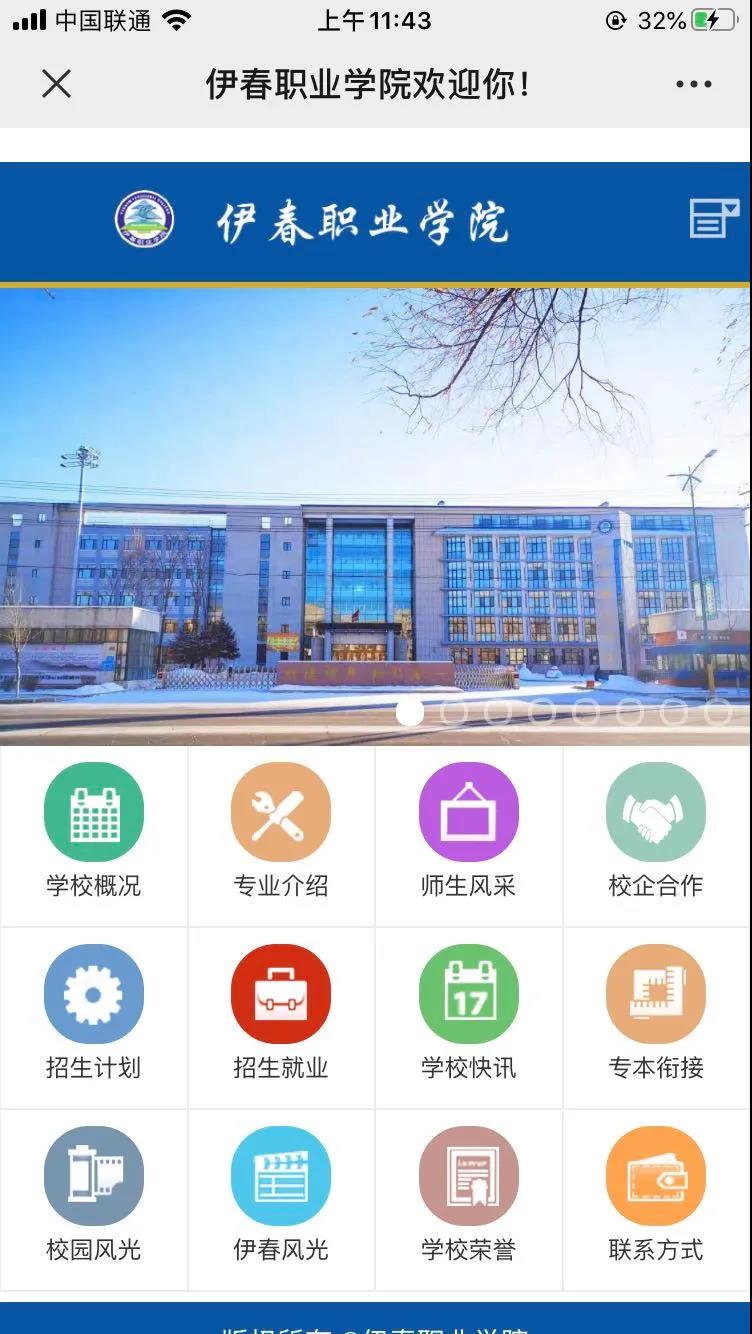Tap the 校企合作 handshake icon
The height and width of the screenshot is (1334, 752).
click(656, 811)
